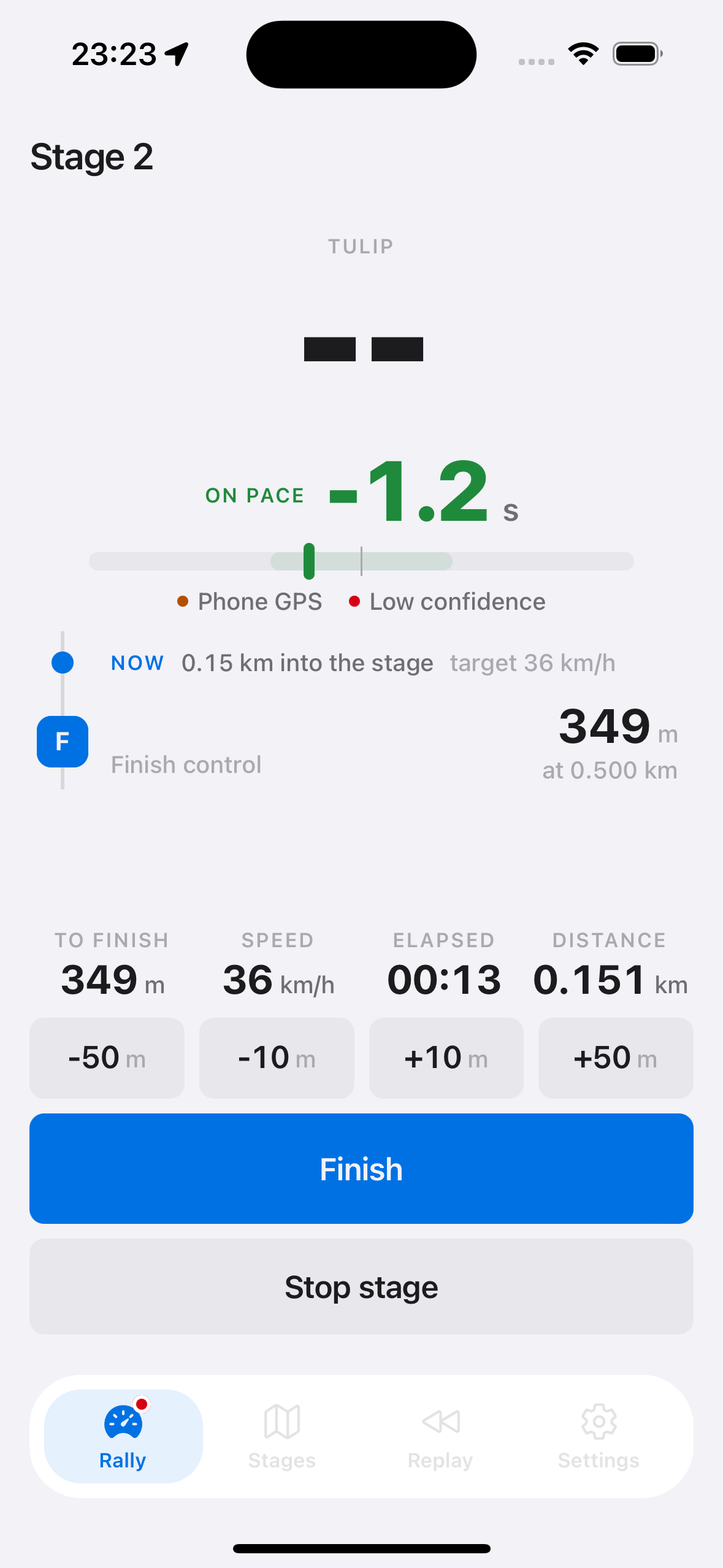Open the Replay tab
Image resolution: width=723 pixels, height=1568 pixels.
pos(440,1436)
